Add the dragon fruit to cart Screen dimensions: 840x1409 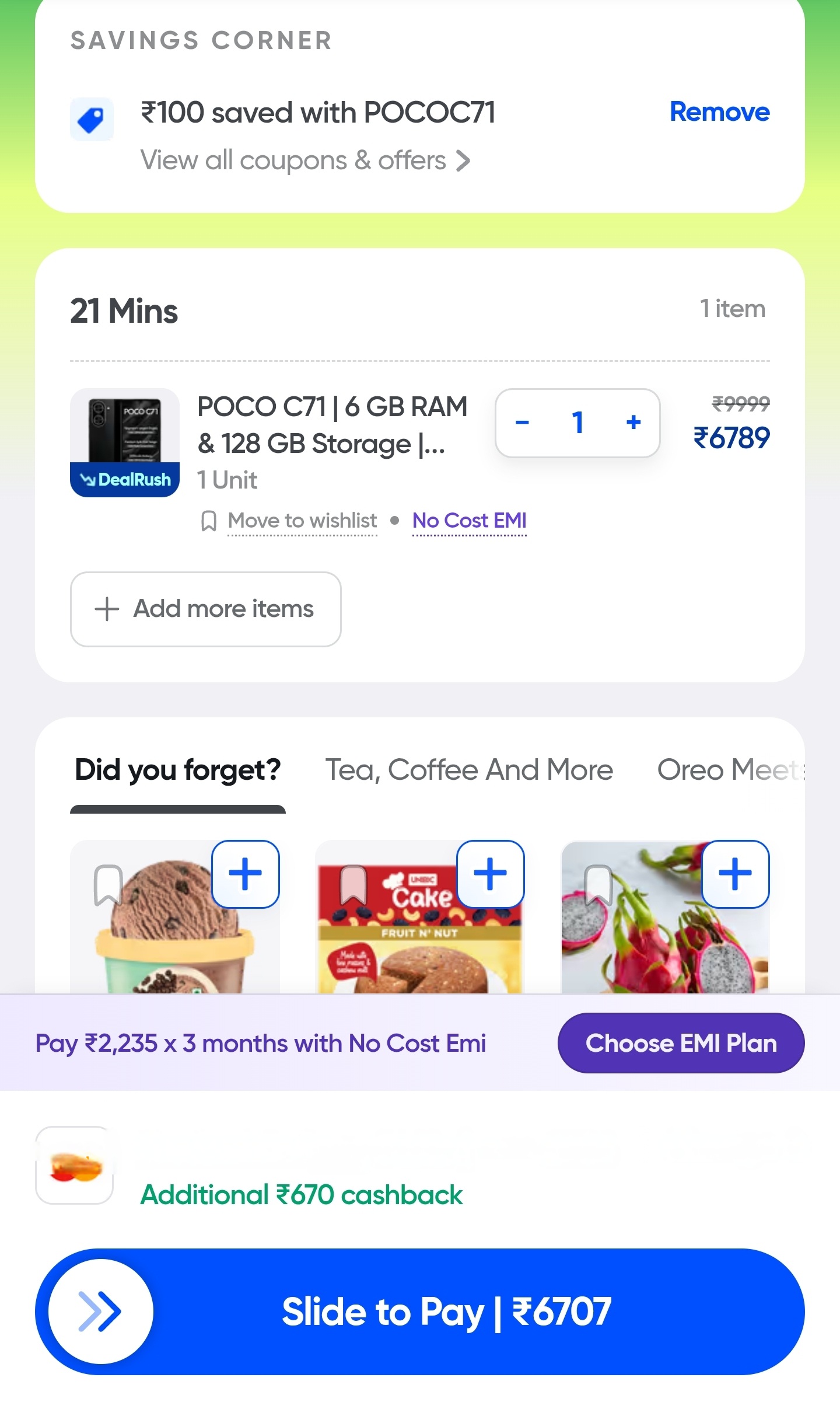735,874
